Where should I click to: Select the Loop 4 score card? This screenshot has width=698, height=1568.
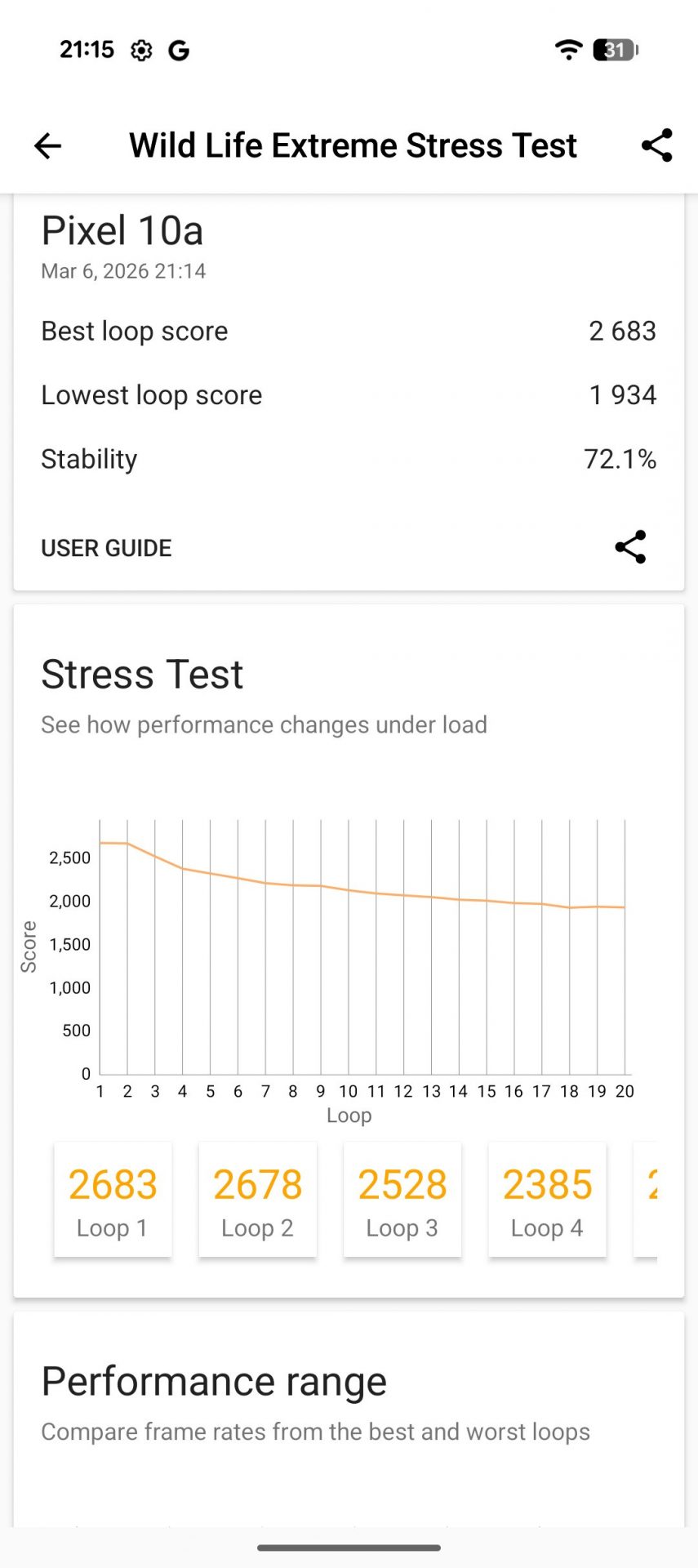click(547, 1200)
